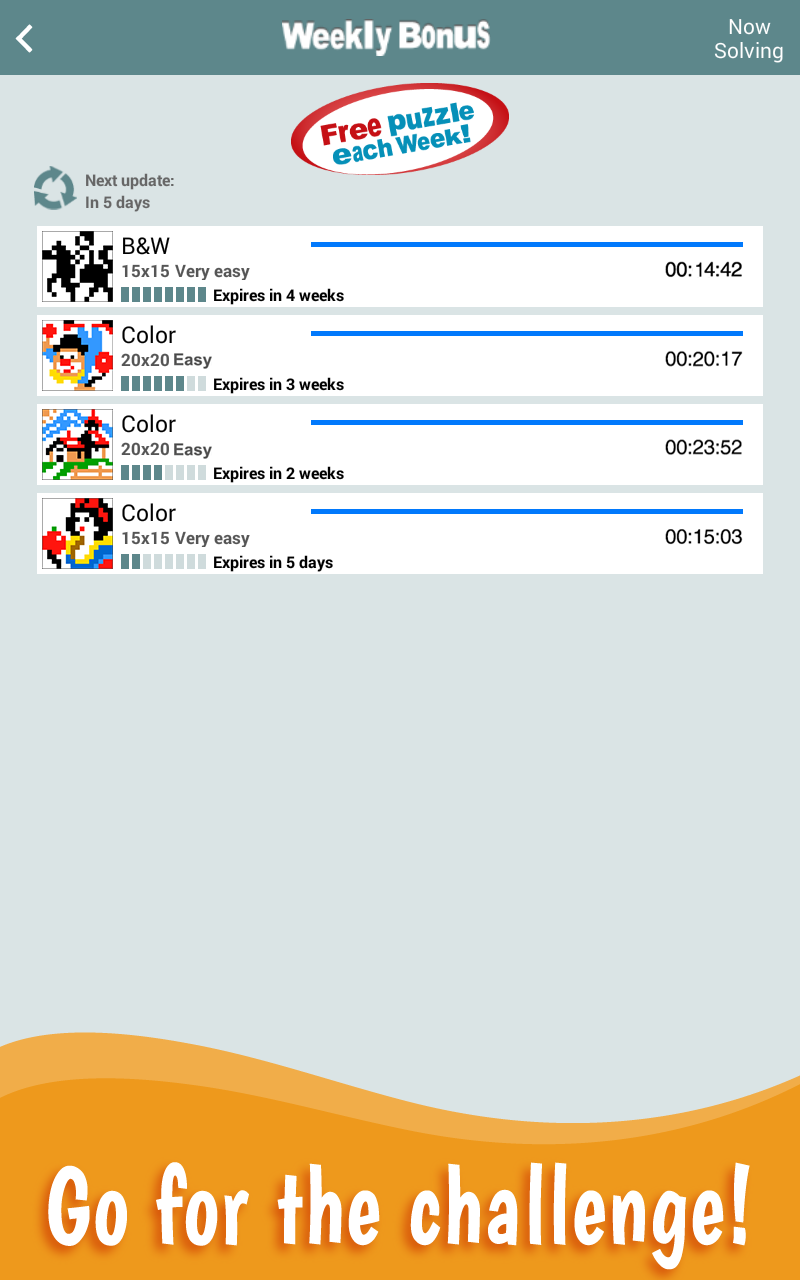Open Now Solving

(748, 39)
